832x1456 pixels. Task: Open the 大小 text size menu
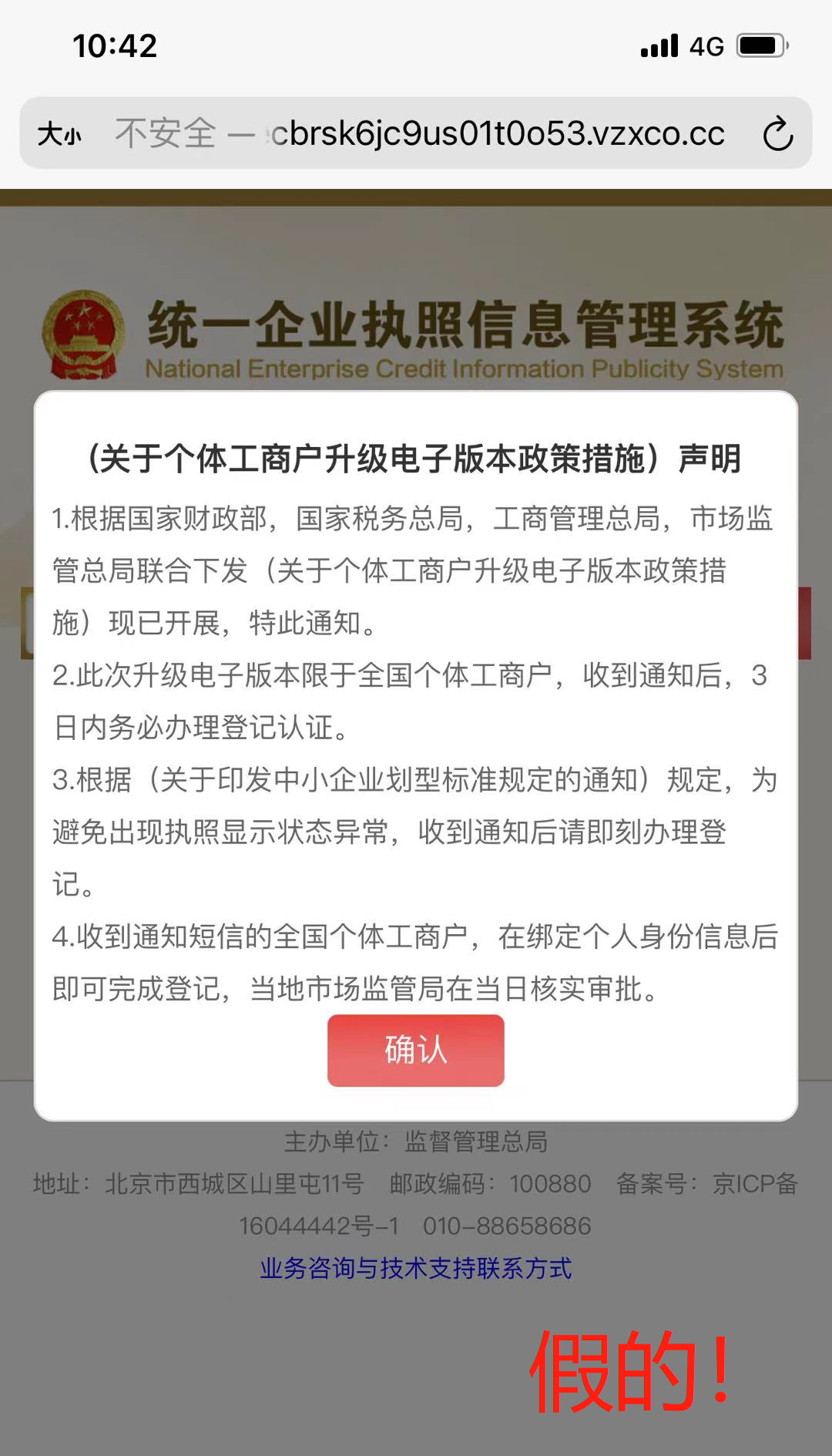pyautogui.click(x=59, y=134)
